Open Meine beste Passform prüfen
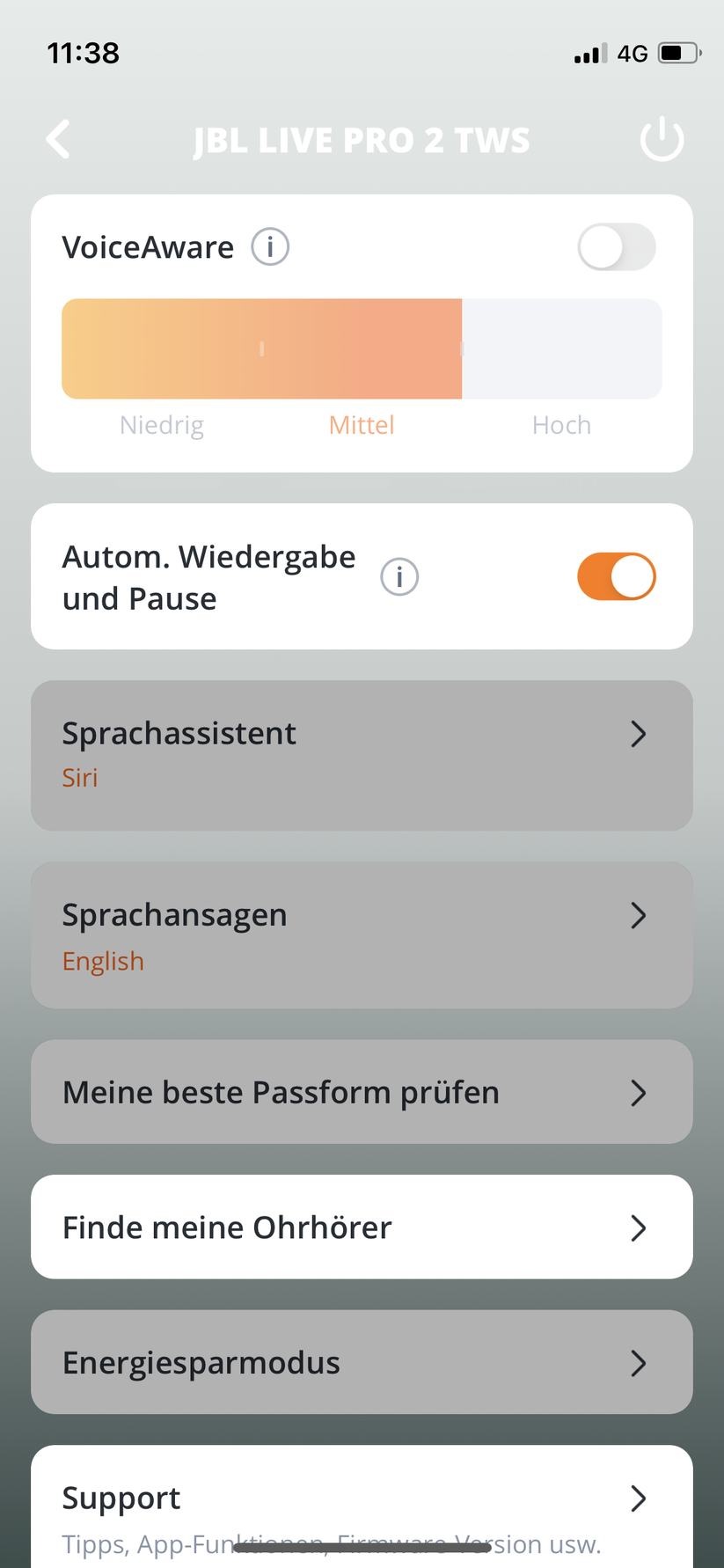This screenshot has height=1568, width=724. pos(362,1091)
